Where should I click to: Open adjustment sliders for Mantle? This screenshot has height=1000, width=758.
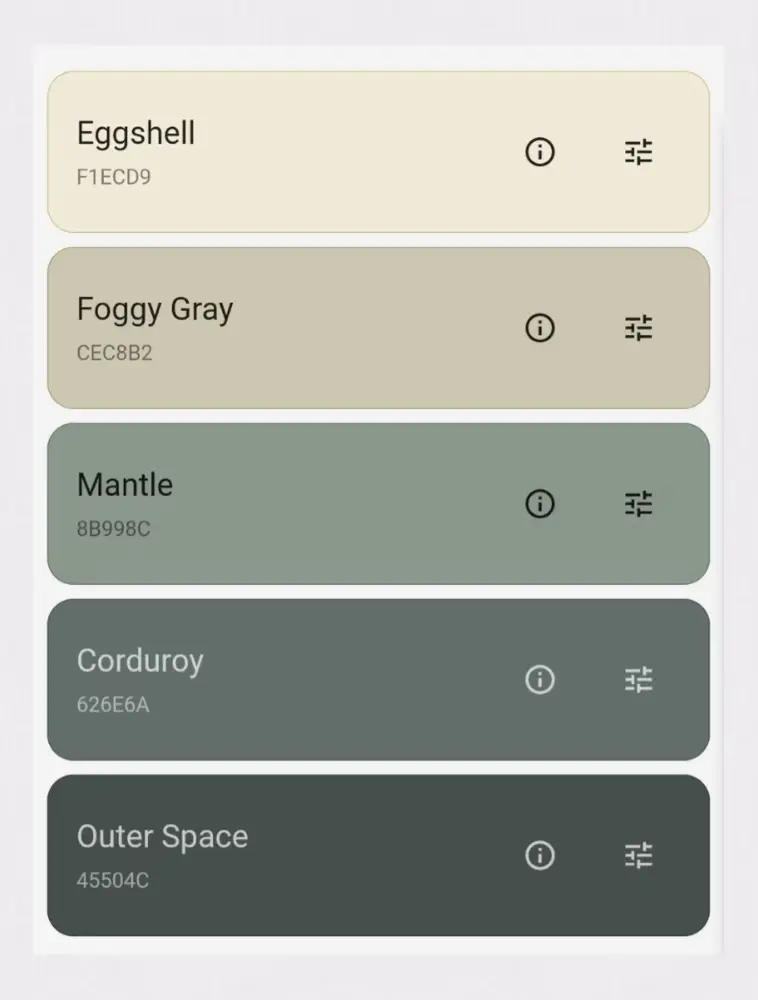tap(639, 504)
